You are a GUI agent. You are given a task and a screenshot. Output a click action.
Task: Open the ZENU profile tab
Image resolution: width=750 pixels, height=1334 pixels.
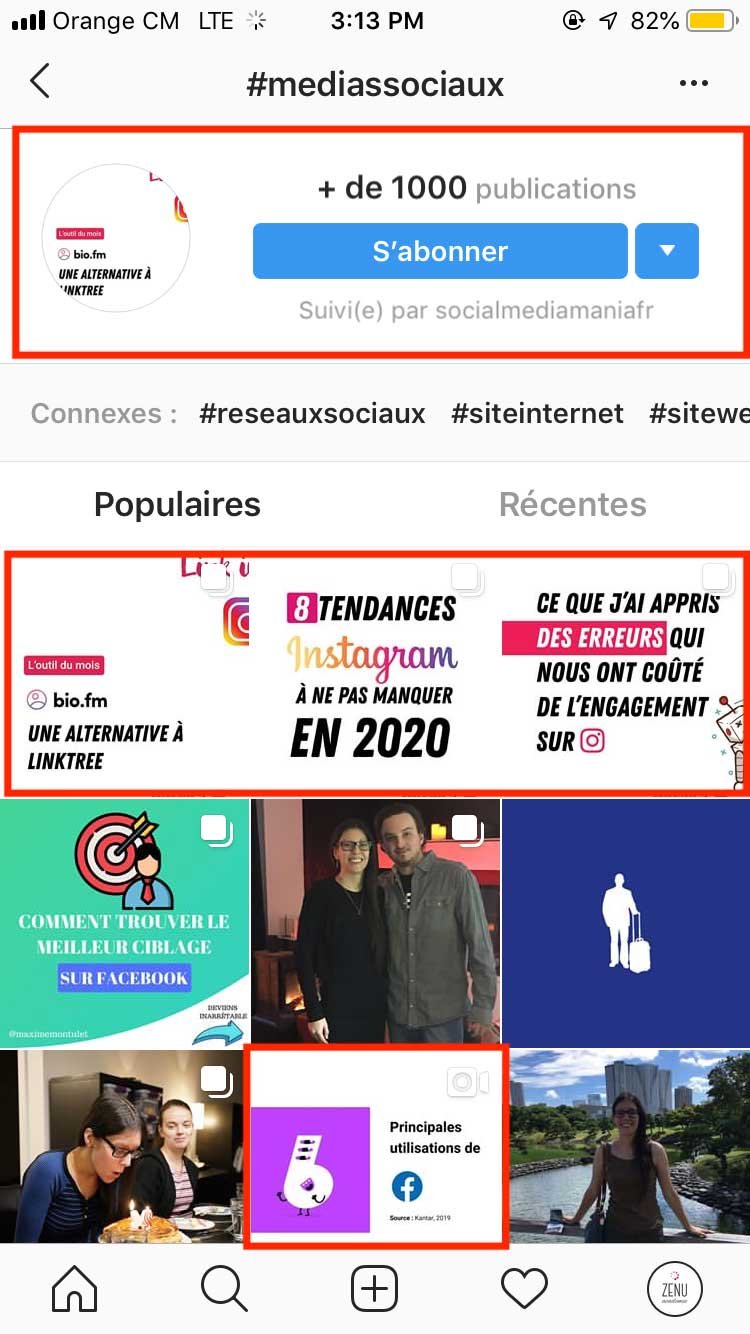[675, 1289]
